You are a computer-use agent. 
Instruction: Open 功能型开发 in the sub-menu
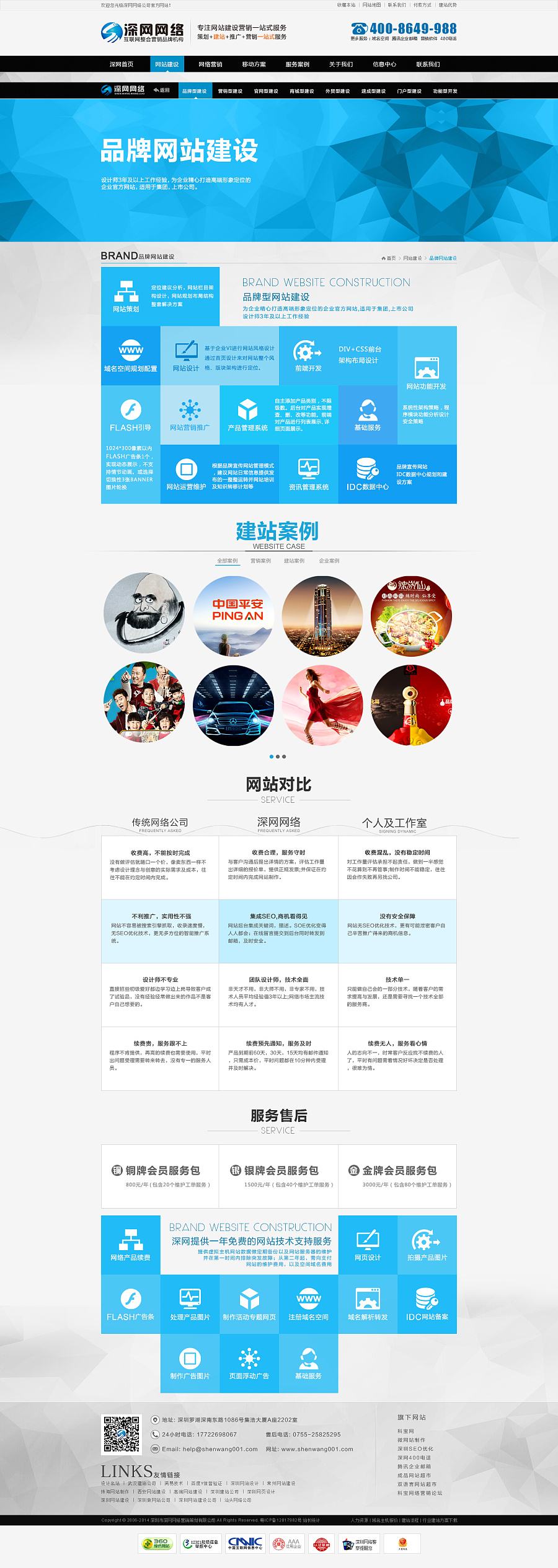pyautogui.click(x=445, y=91)
